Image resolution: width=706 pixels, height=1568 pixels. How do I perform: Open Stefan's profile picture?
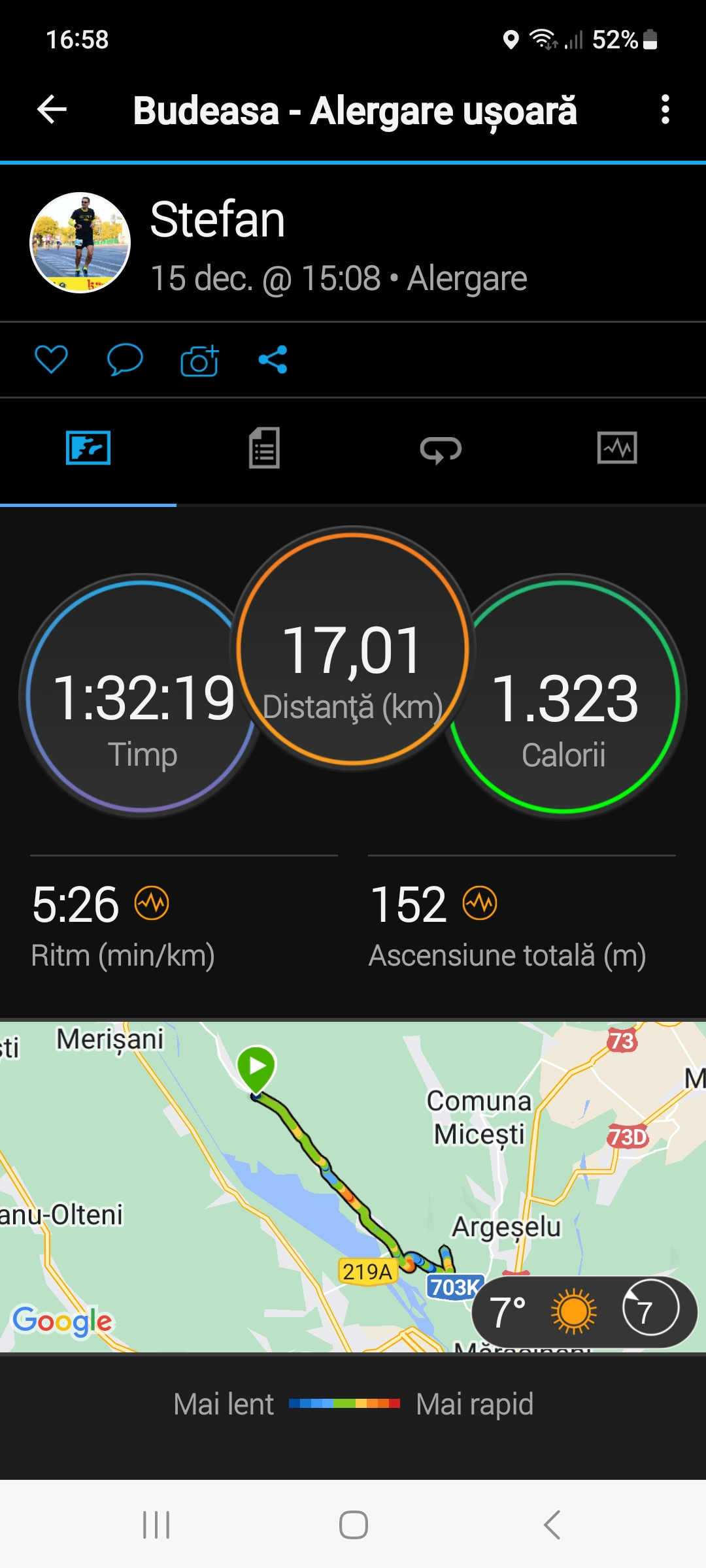pyautogui.click(x=80, y=242)
